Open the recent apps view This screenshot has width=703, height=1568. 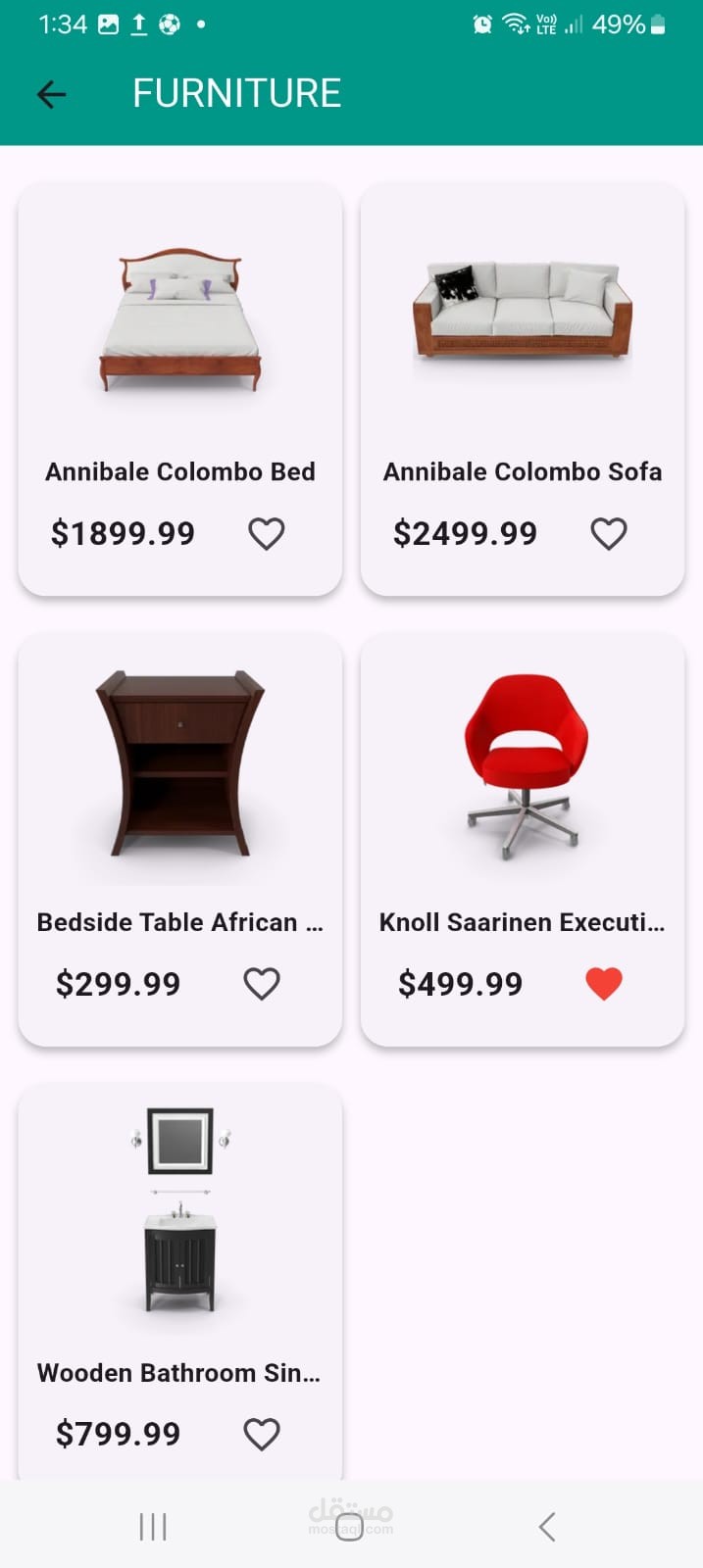tap(153, 1527)
